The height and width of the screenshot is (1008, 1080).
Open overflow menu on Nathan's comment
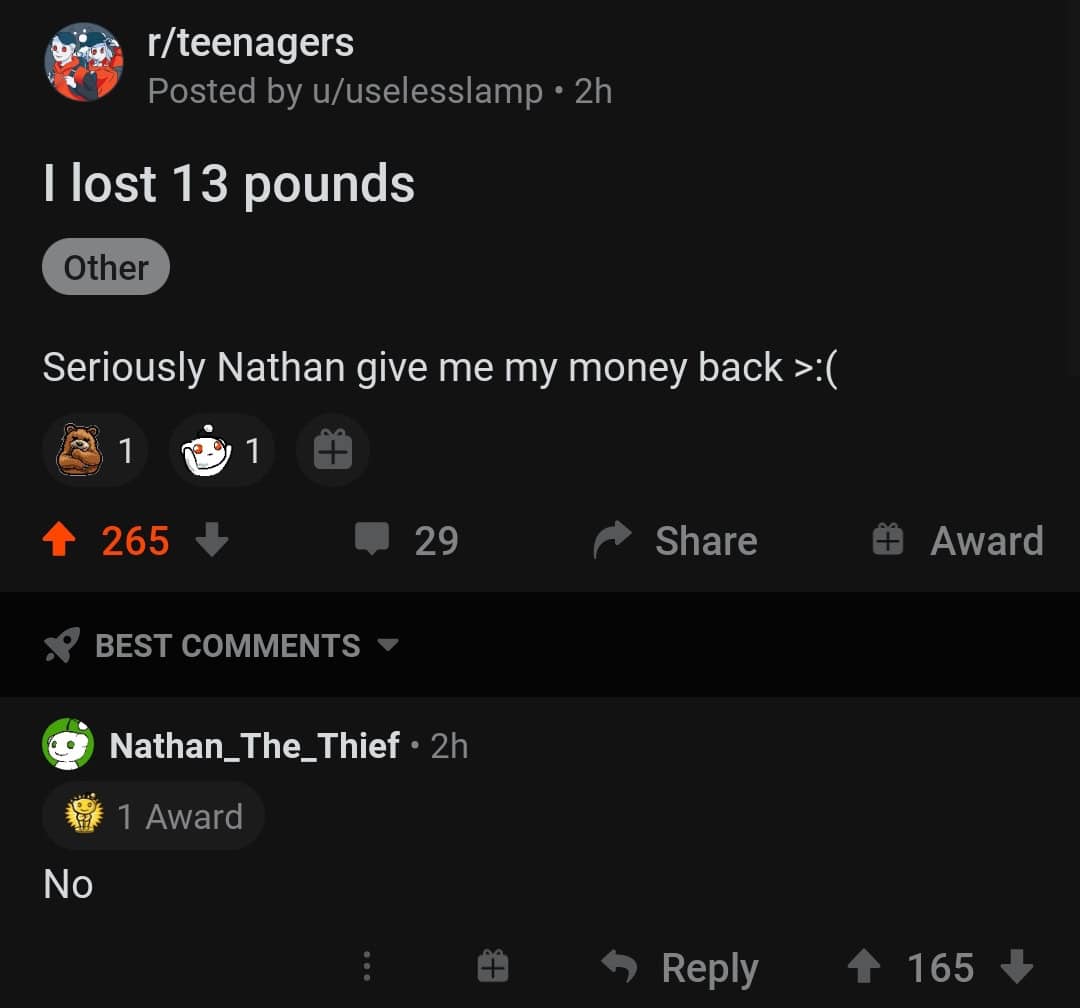click(x=367, y=967)
